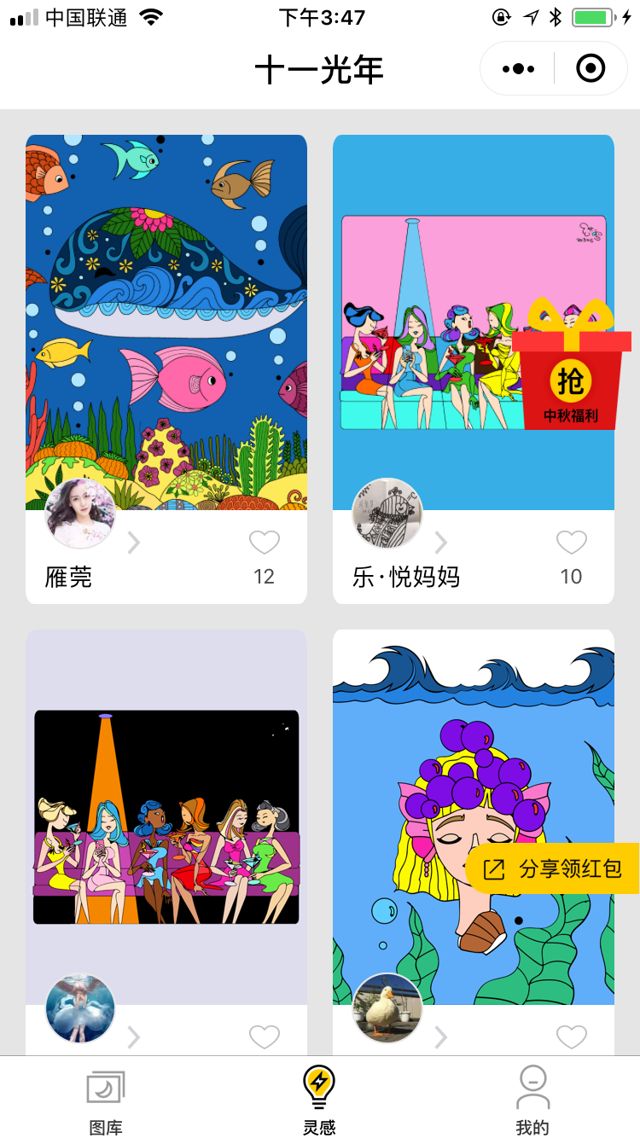Like 雁莞's whale artwork

(264, 543)
